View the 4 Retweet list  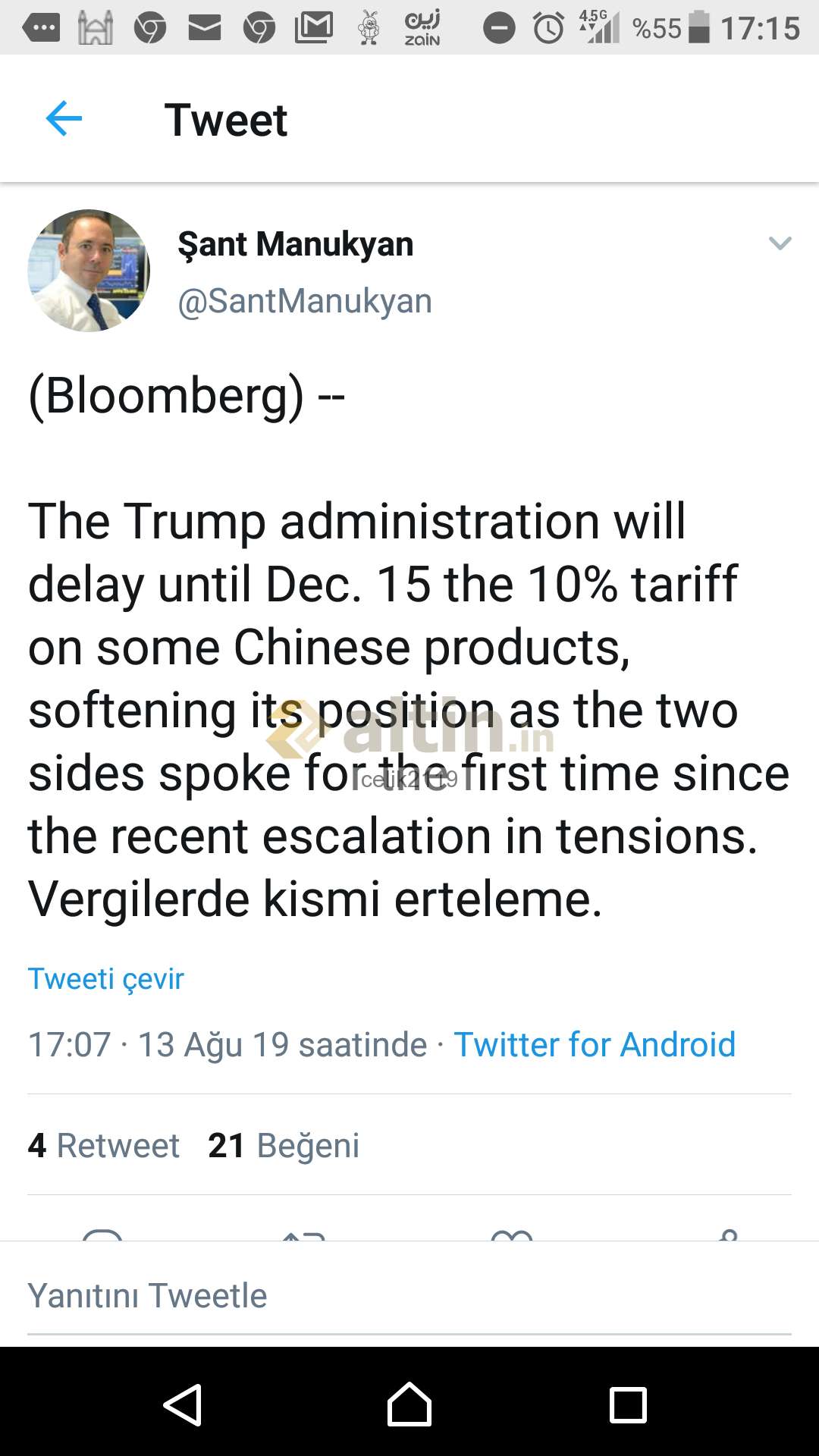pyautogui.click(x=104, y=1145)
